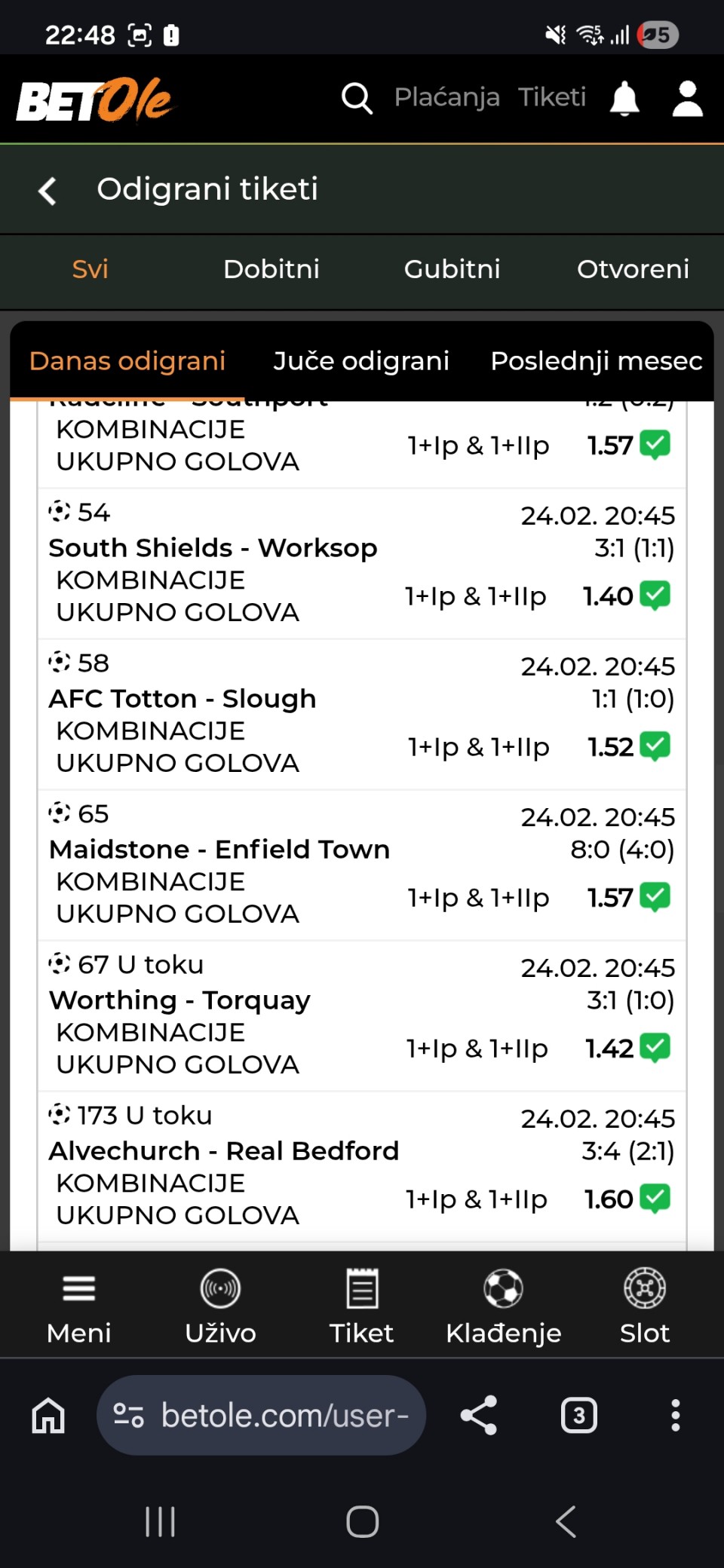Open the browser tab switcher
The width and height of the screenshot is (724, 1568).
coord(578,1416)
